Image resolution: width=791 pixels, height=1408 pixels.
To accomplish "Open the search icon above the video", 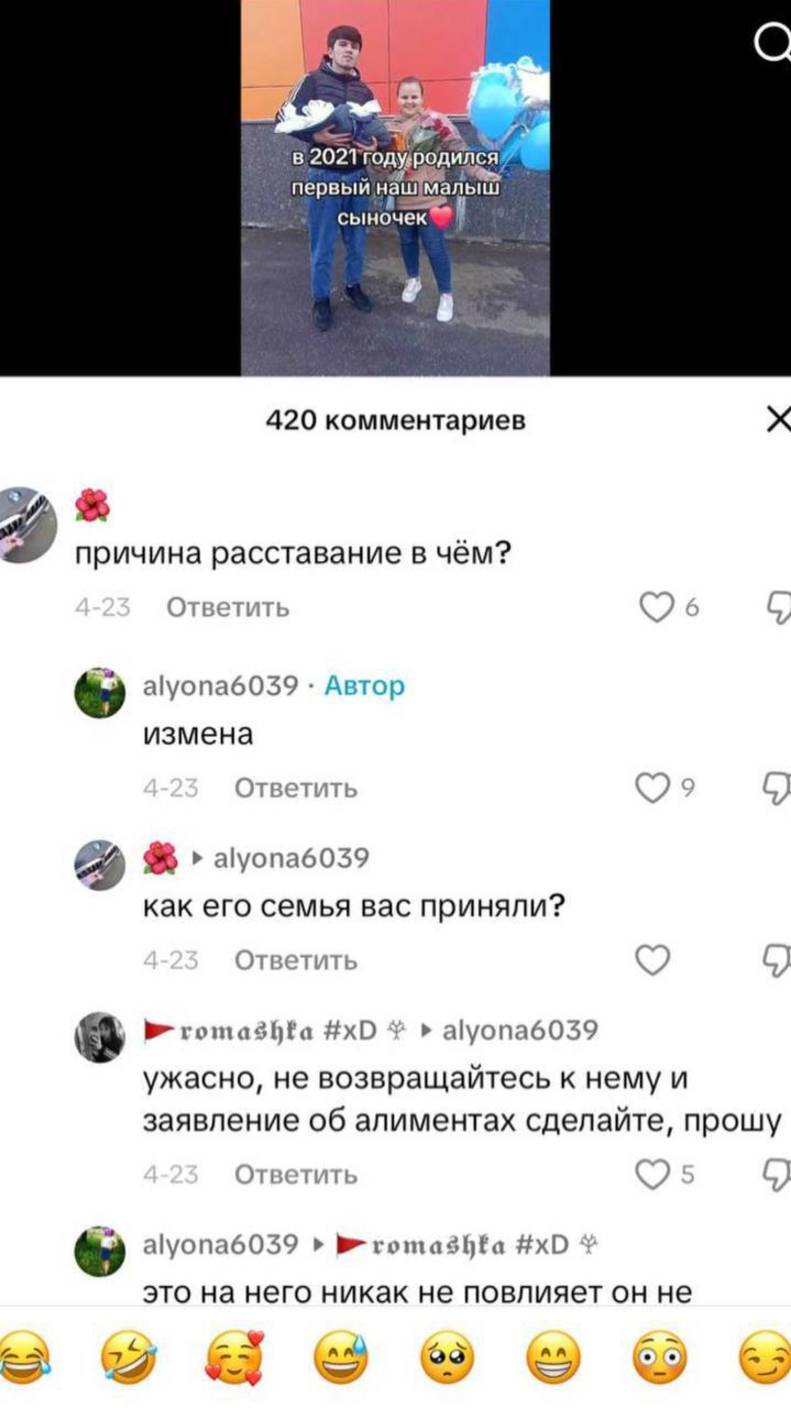I will pos(773,42).
